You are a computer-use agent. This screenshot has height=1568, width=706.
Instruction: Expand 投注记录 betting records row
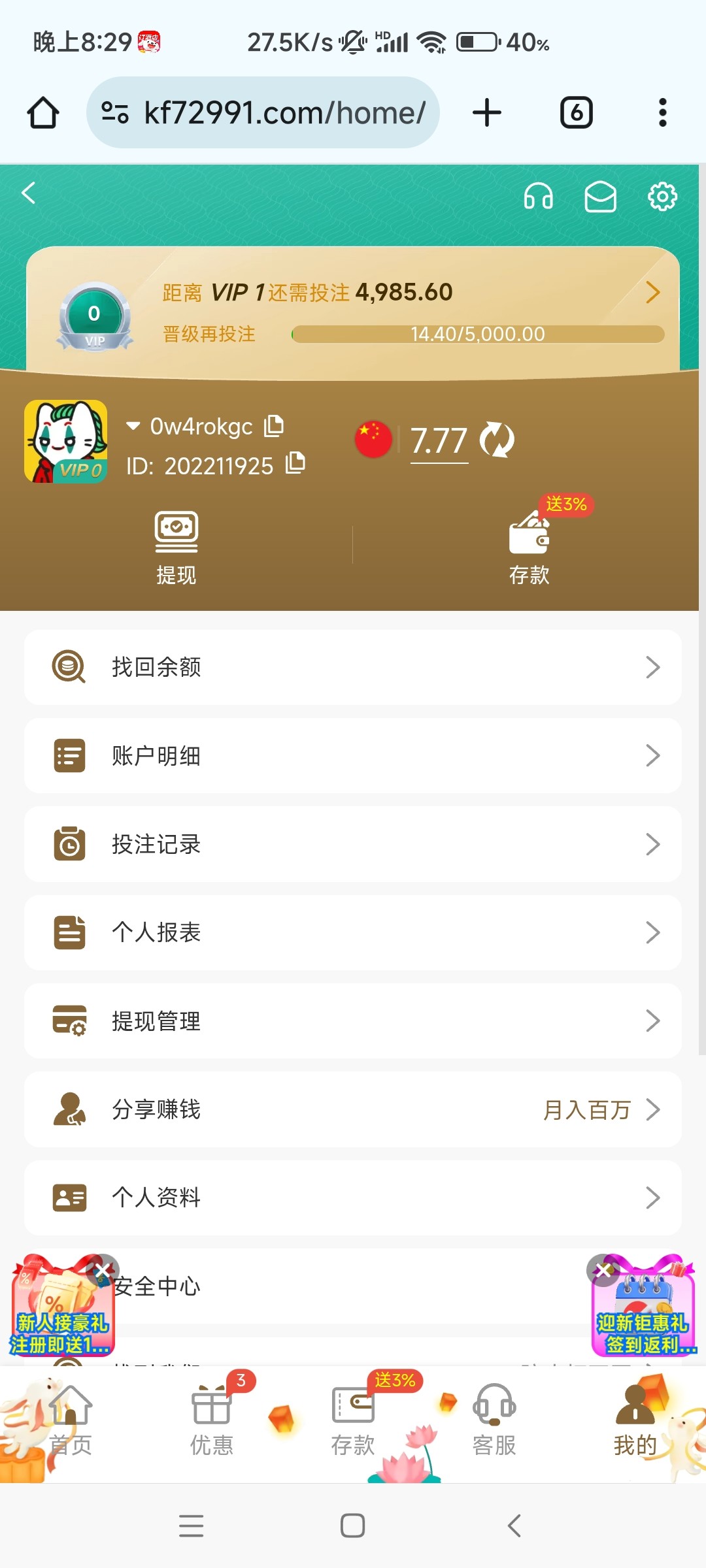click(x=353, y=844)
